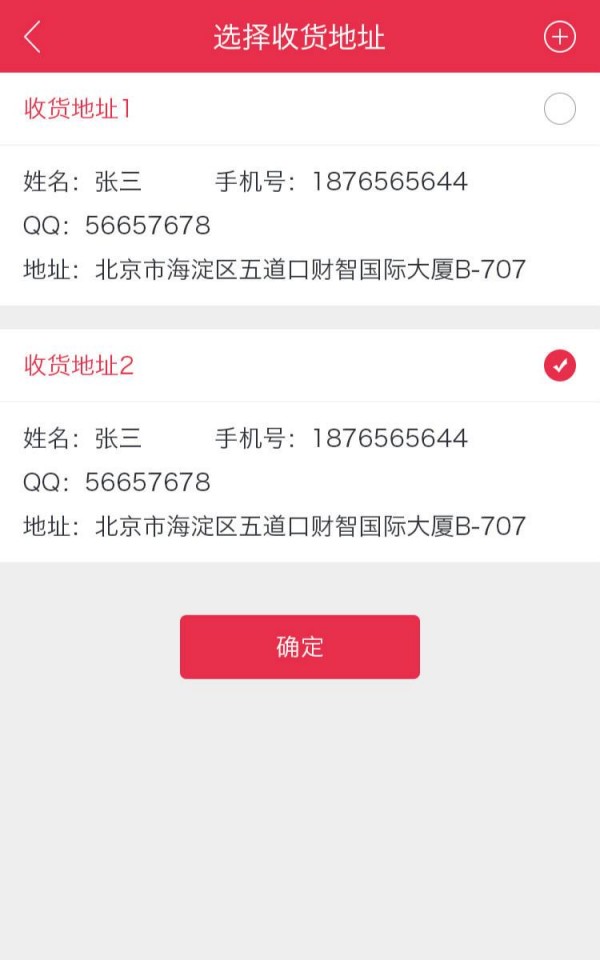
Task: Add a new shipping address
Action: (559, 37)
